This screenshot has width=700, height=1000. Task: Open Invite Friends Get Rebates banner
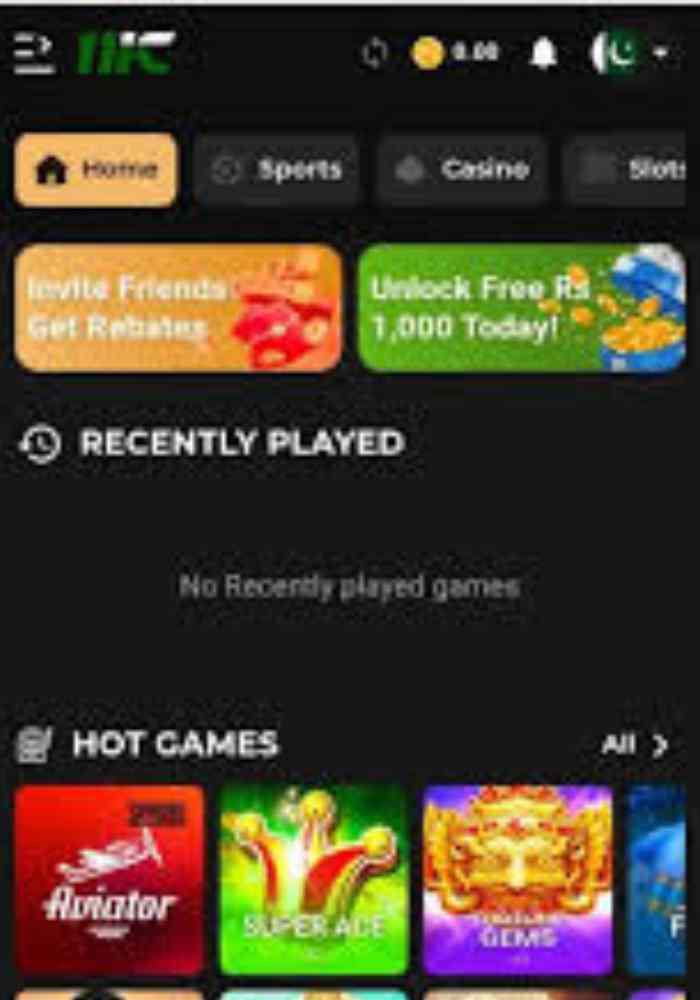pyautogui.click(x=178, y=308)
